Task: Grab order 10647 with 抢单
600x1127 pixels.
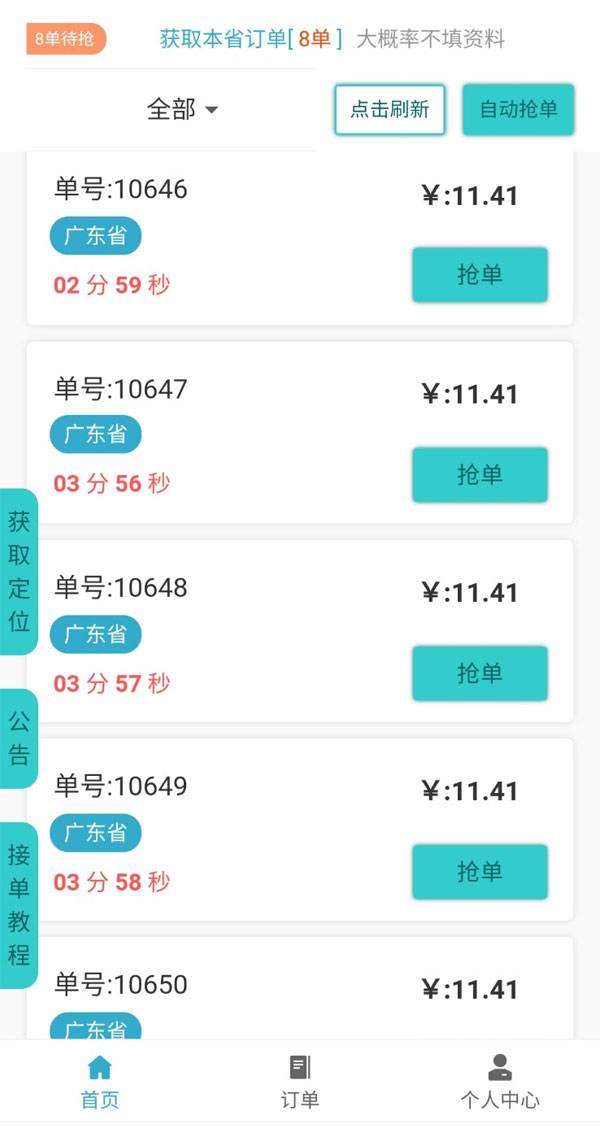Action: [480, 475]
